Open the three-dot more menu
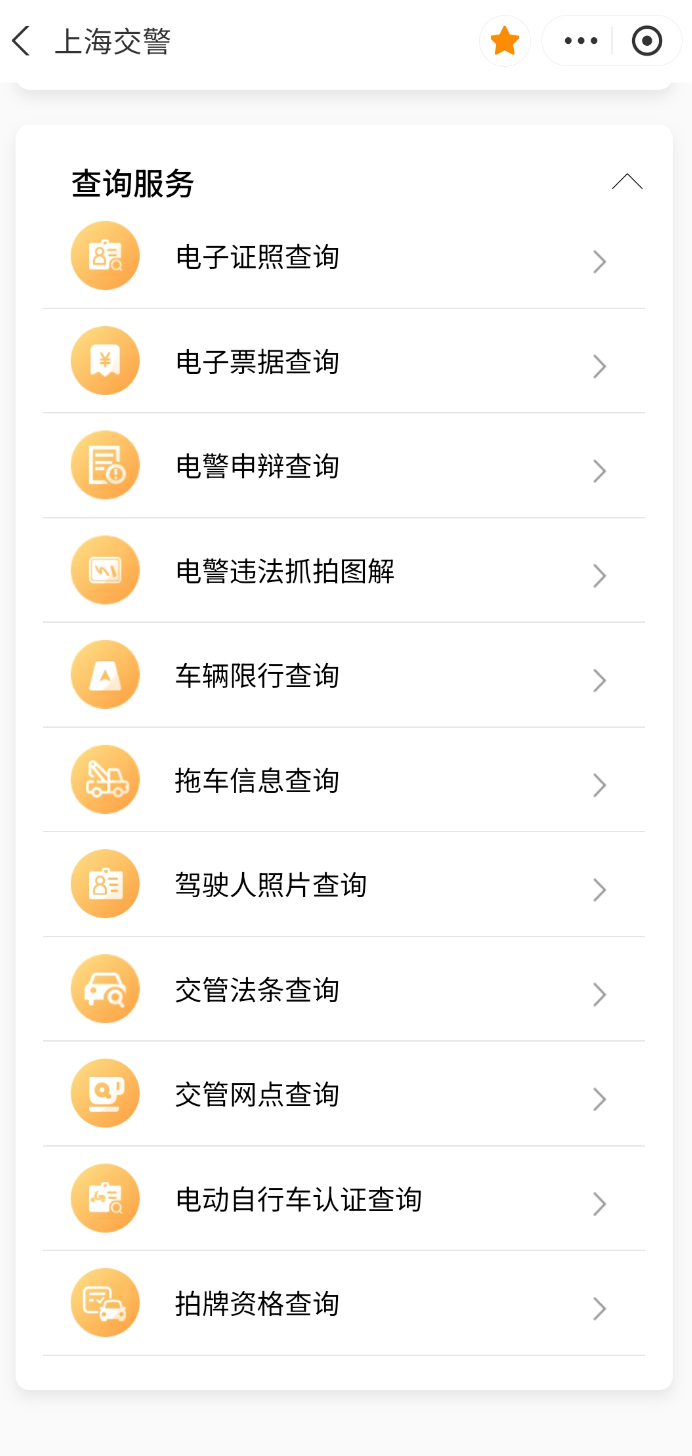 580,41
